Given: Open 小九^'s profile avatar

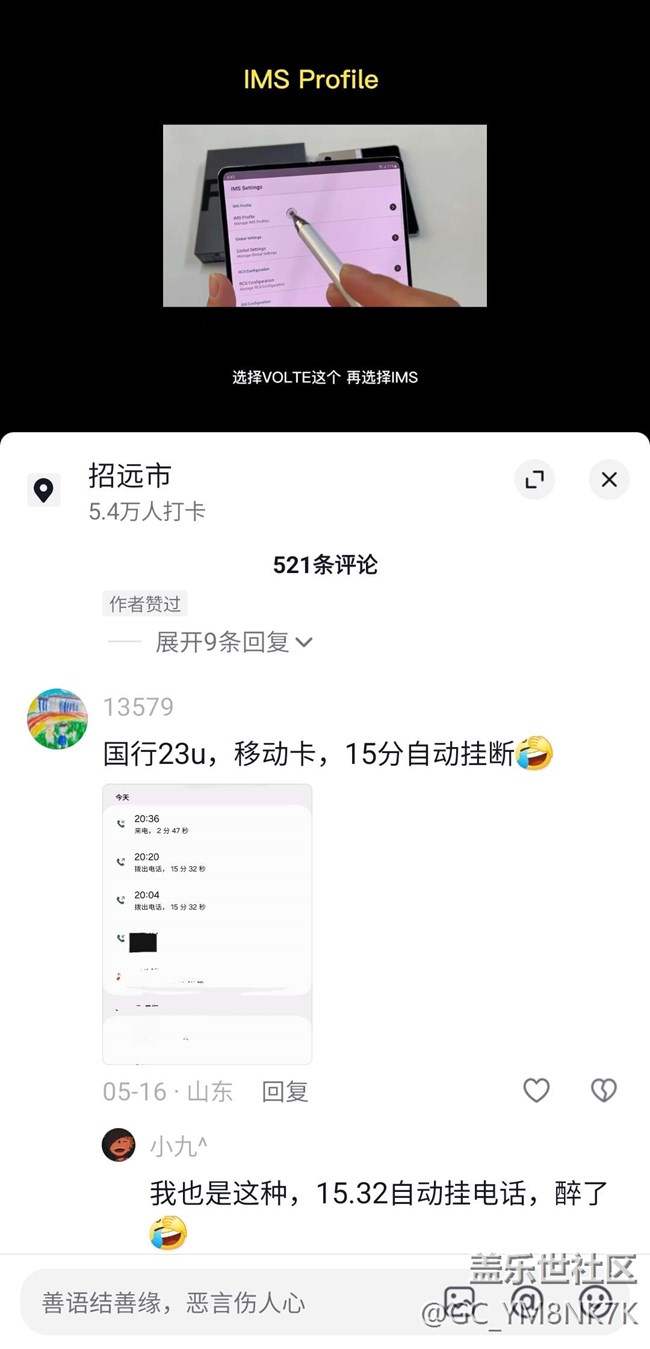Looking at the screenshot, I should (x=119, y=1145).
